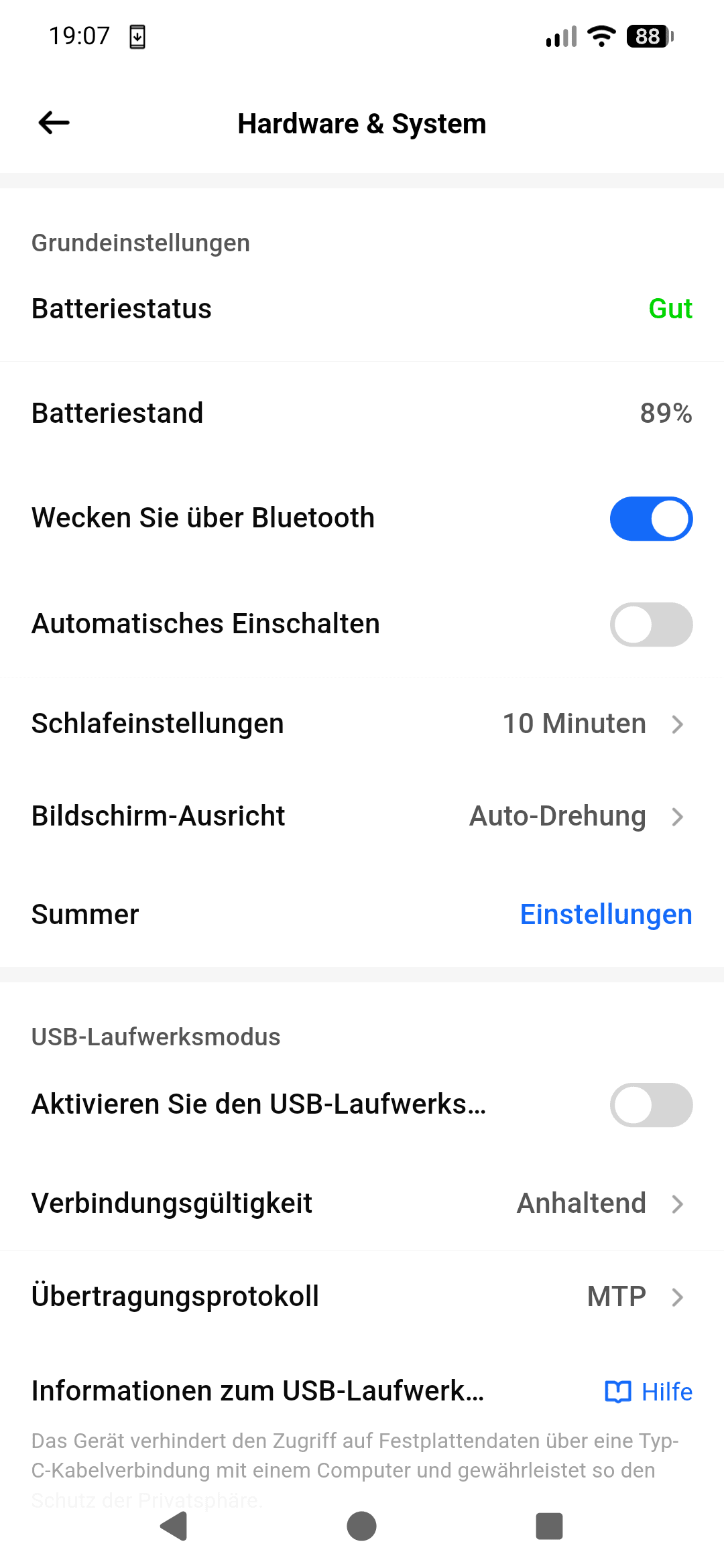Screen dimensions: 724x1568
Task: Enable Automatisches Einschalten switch
Action: pyautogui.click(x=651, y=625)
